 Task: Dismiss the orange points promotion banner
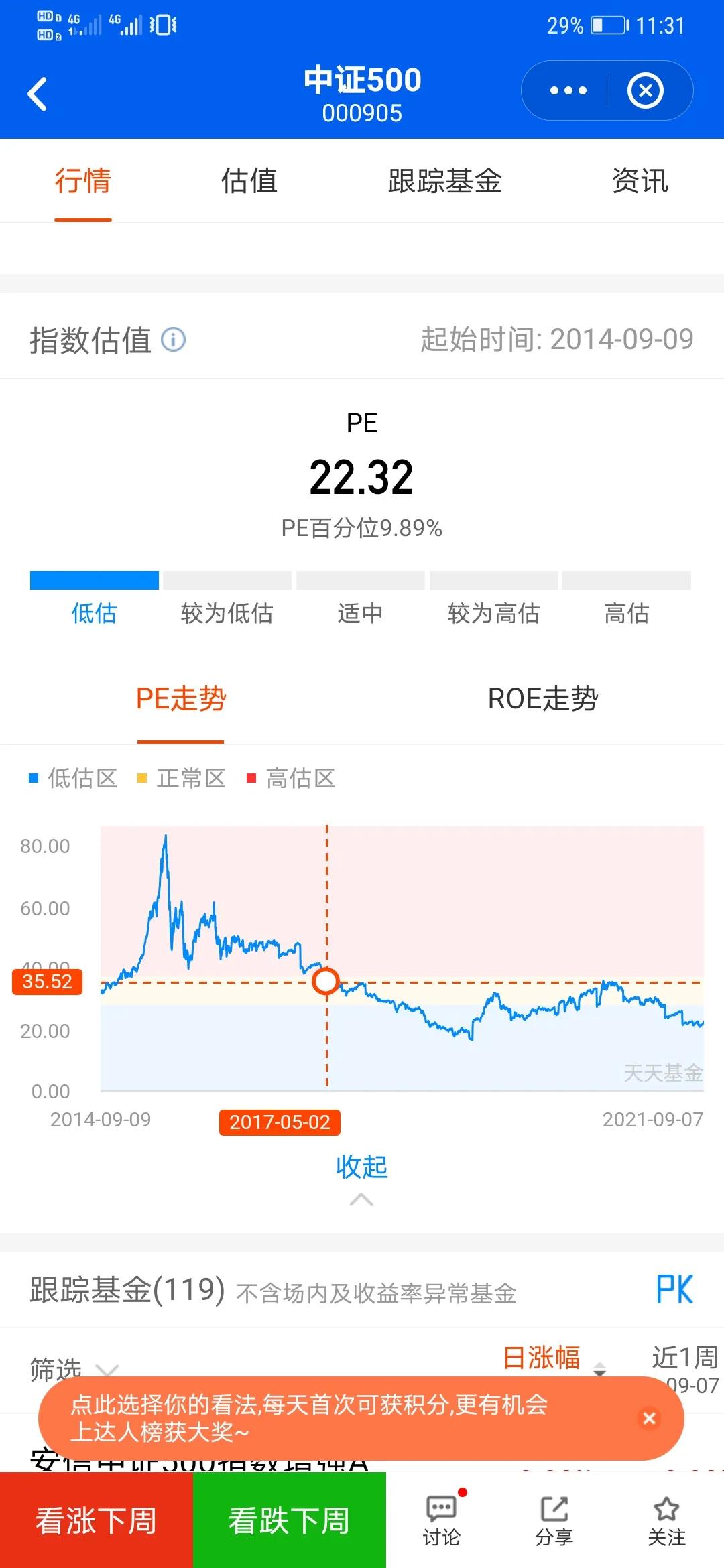[648, 1419]
